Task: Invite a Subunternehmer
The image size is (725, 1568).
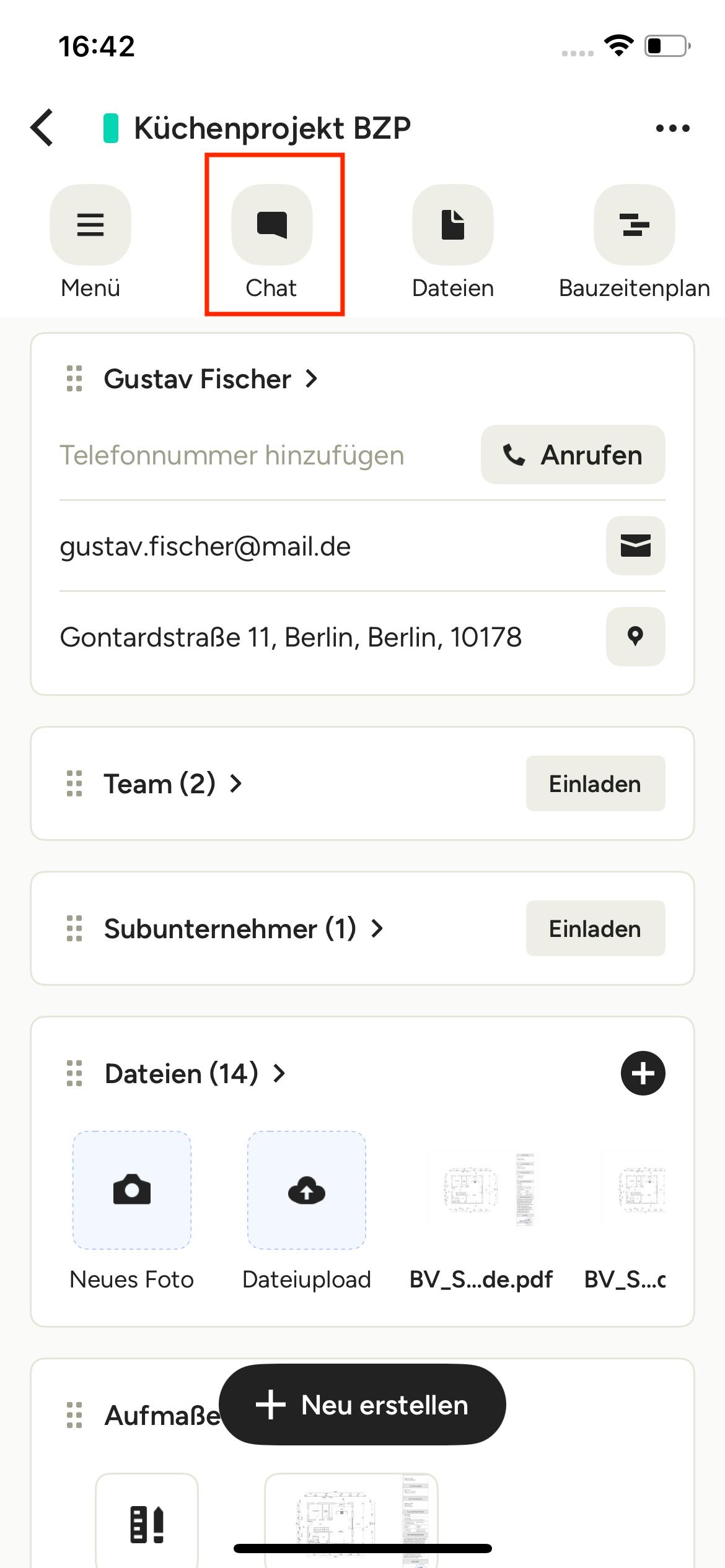Action: 595,929
